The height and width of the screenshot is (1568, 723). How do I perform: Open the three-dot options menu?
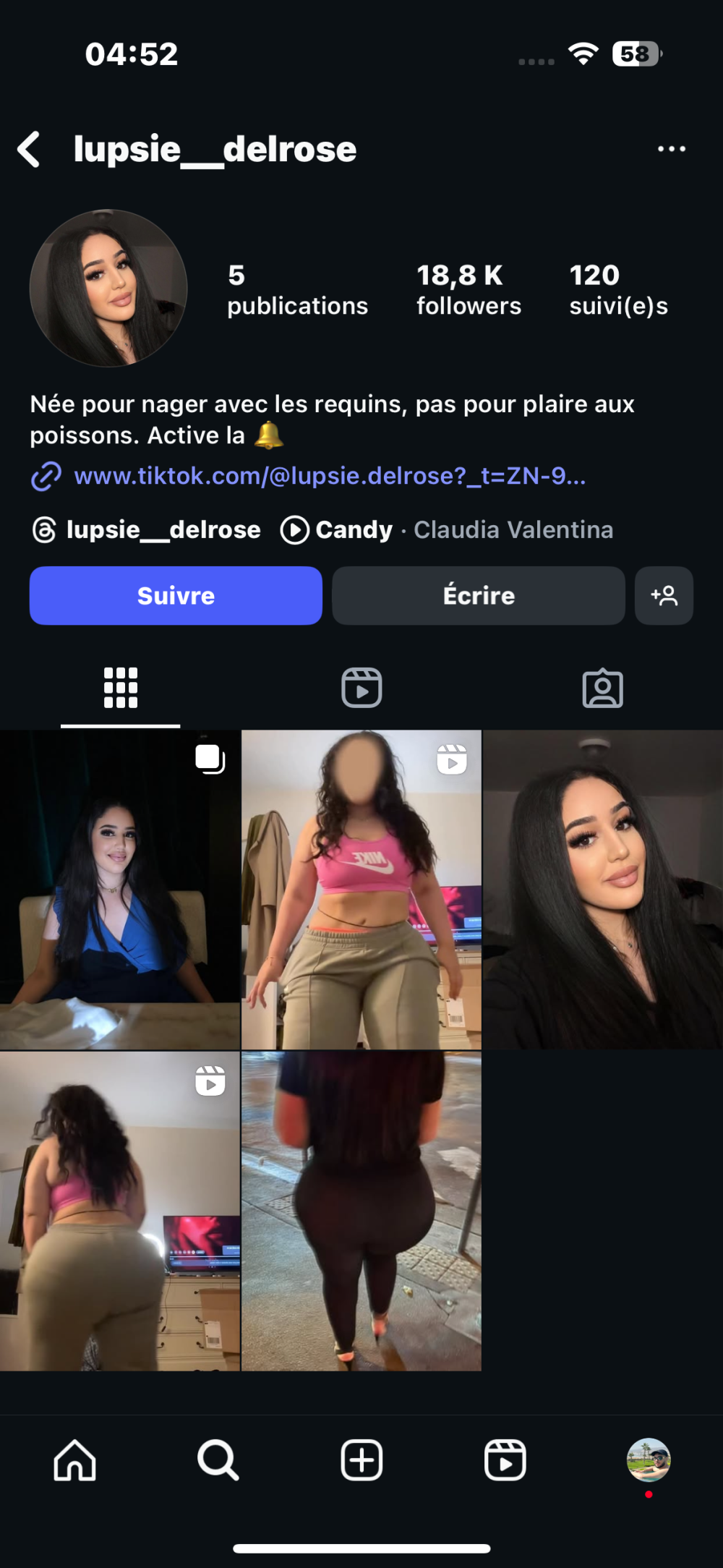point(671,149)
